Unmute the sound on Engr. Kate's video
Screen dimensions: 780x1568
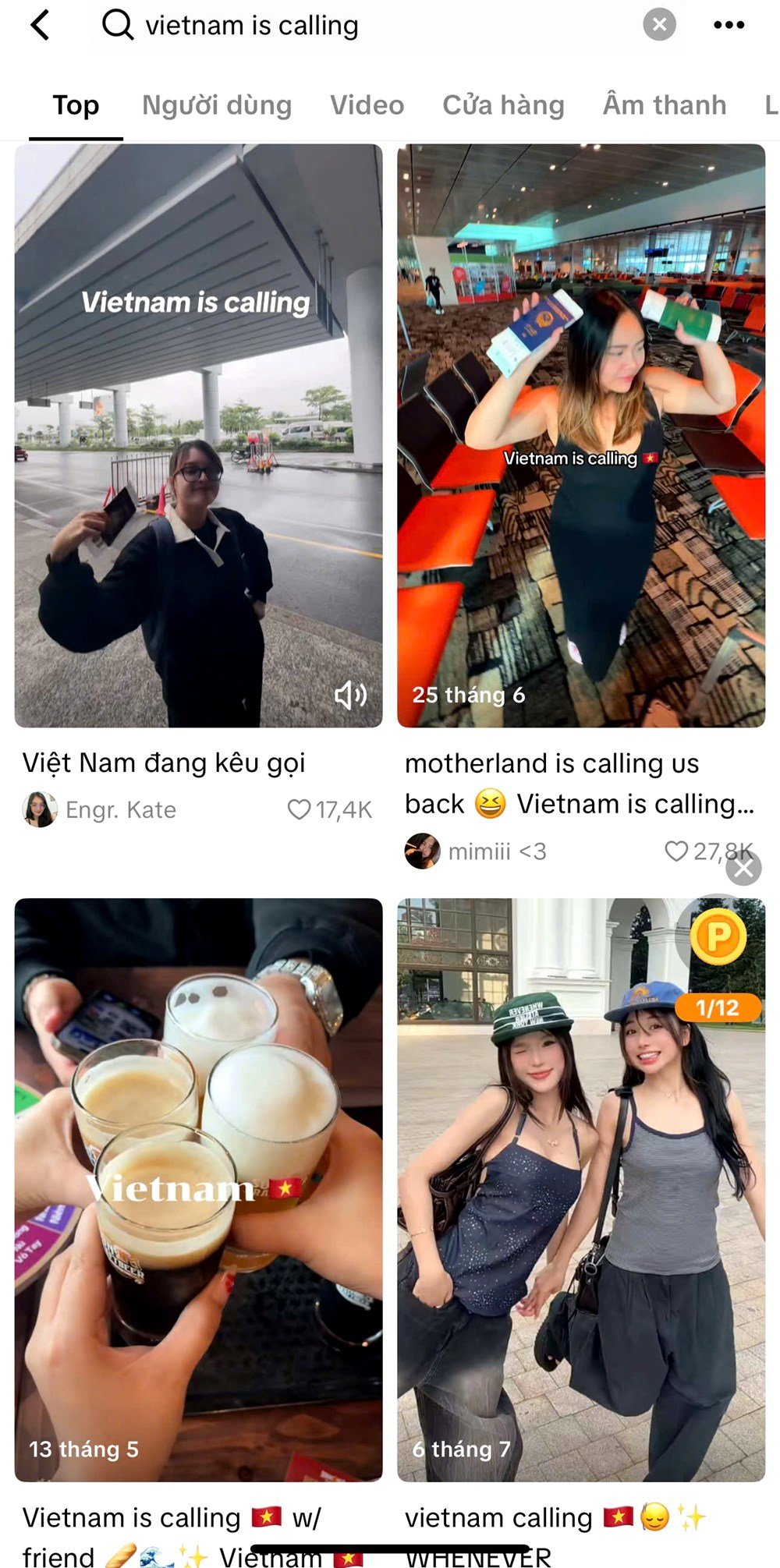click(350, 695)
